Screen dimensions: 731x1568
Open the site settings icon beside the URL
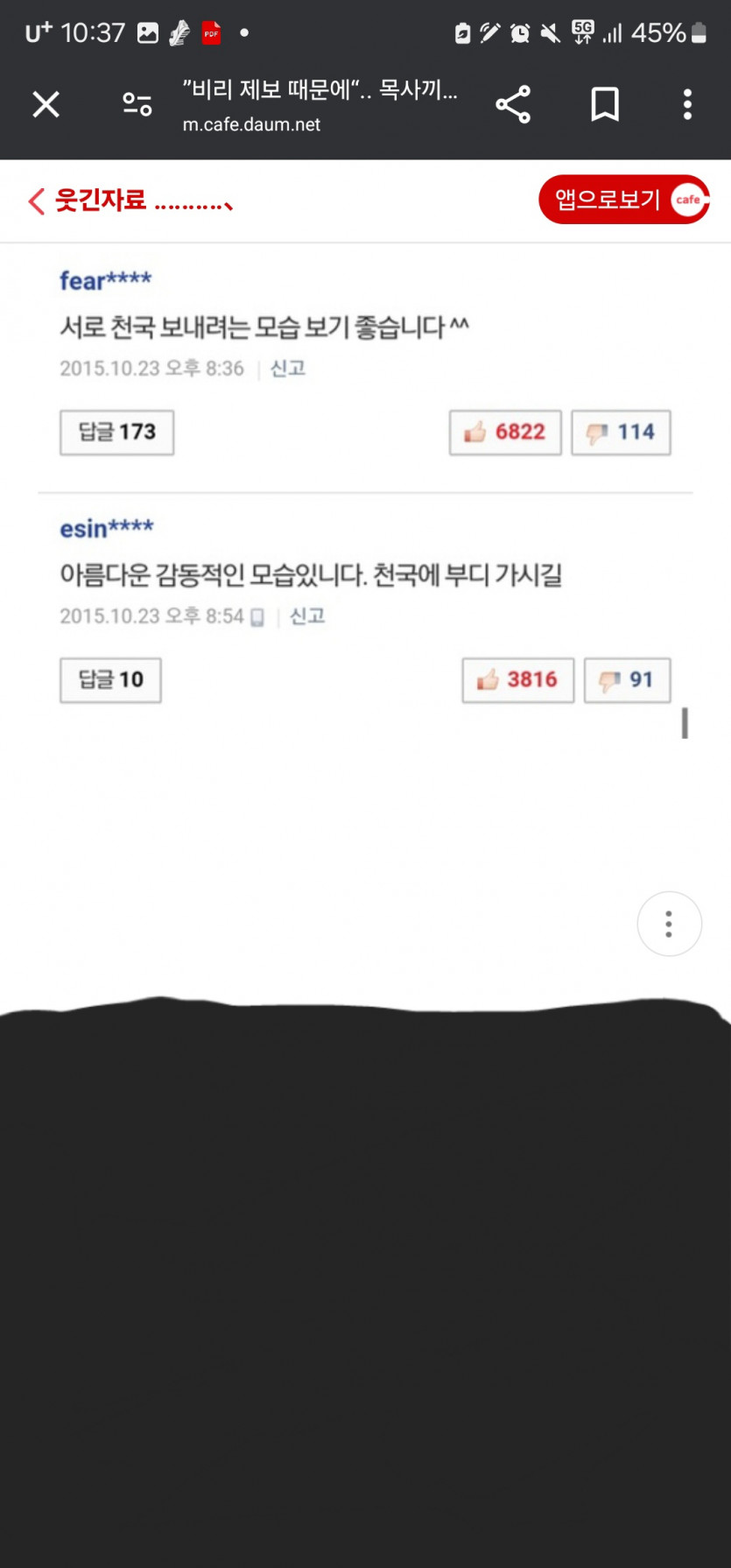click(x=137, y=105)
